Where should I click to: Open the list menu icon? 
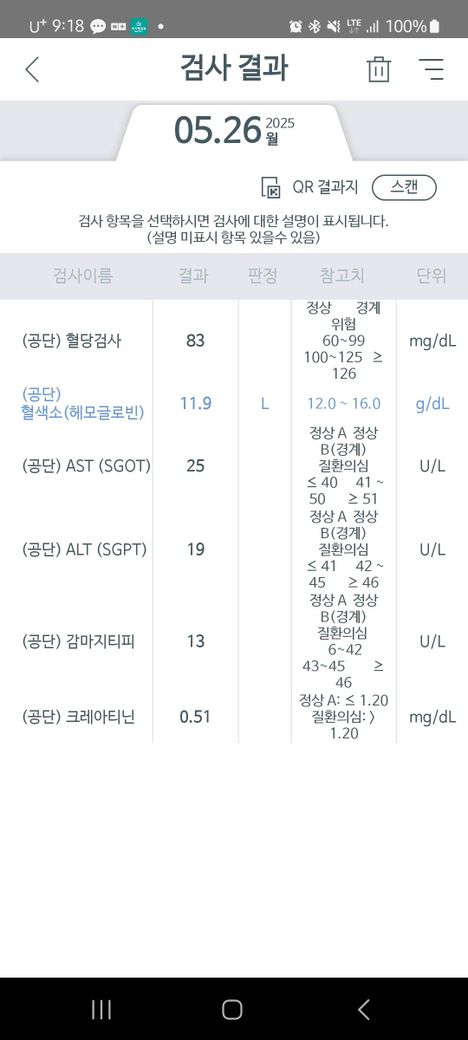coord(432,70)
